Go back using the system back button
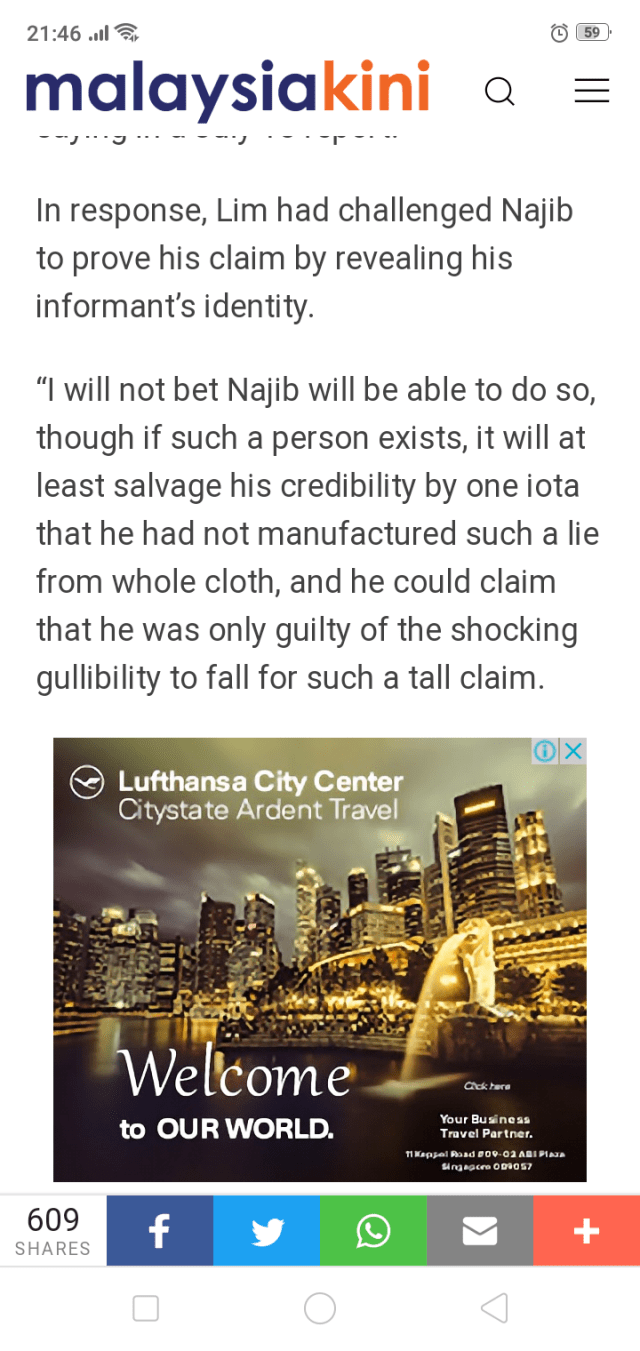 [494, 1307]
